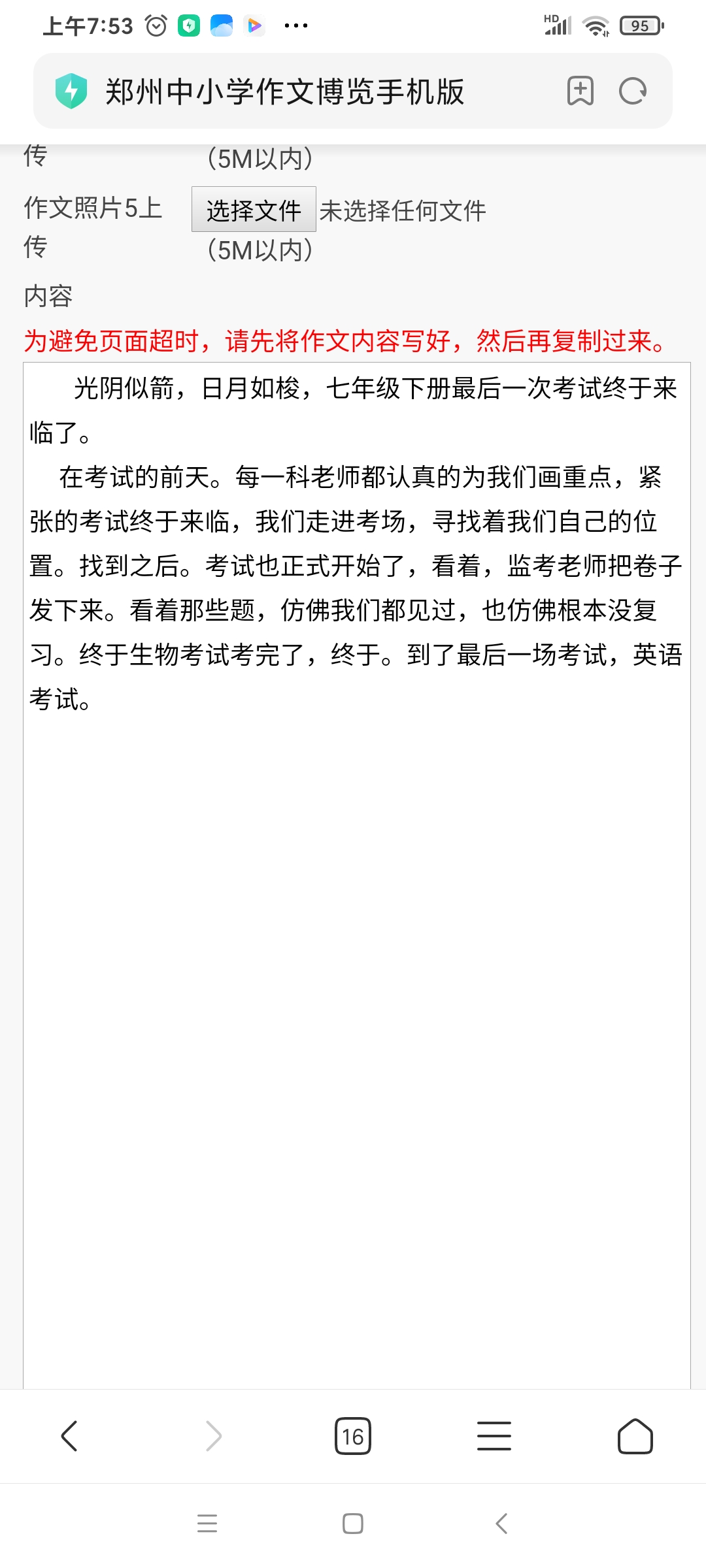This screenshot has height=1568, width=706.
Task: Open the tab switcher showing 16 tabs
Action: pyautogui.click(x=352, y=1436)
